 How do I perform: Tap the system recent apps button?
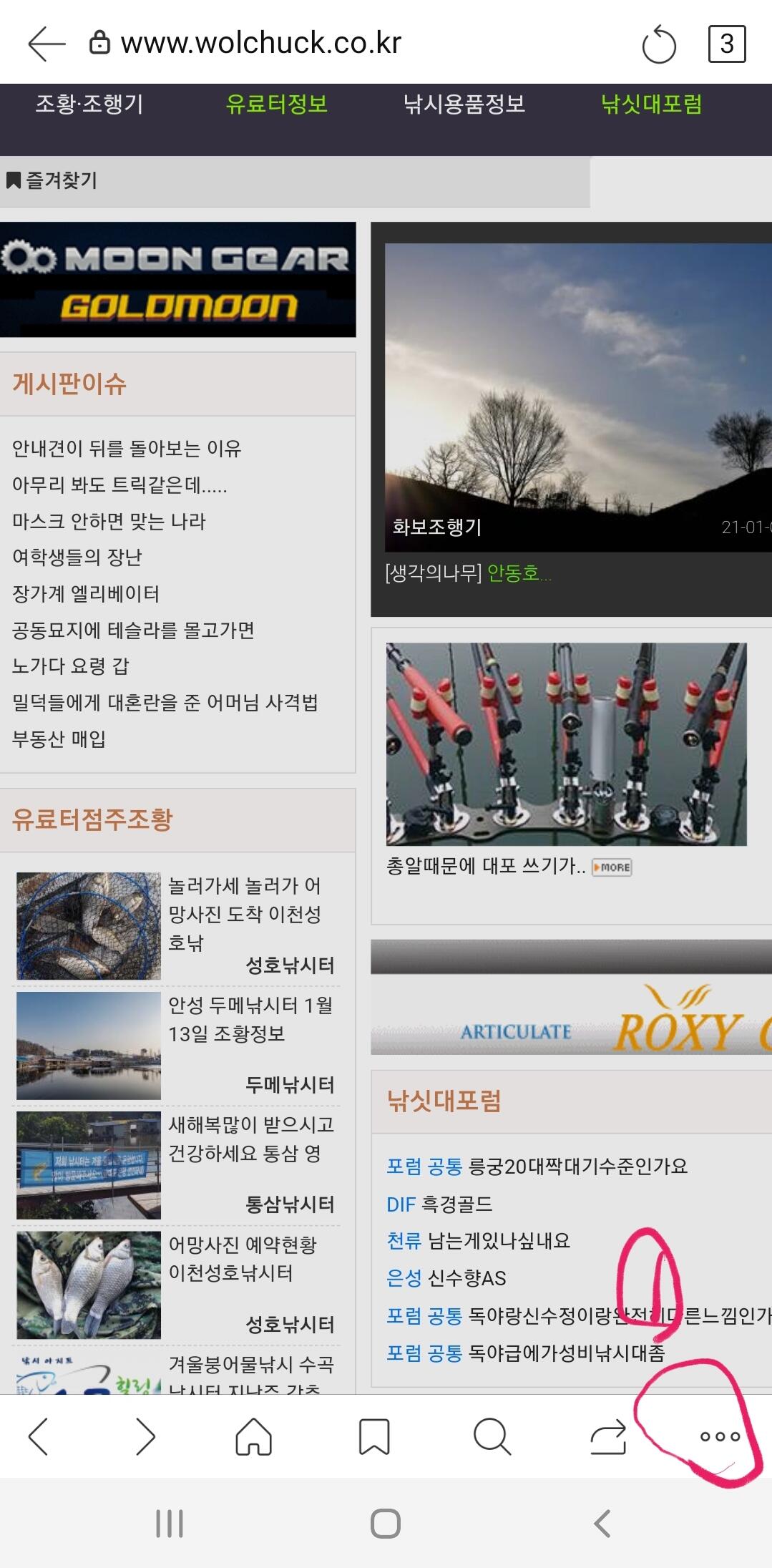coord(170,1524)
